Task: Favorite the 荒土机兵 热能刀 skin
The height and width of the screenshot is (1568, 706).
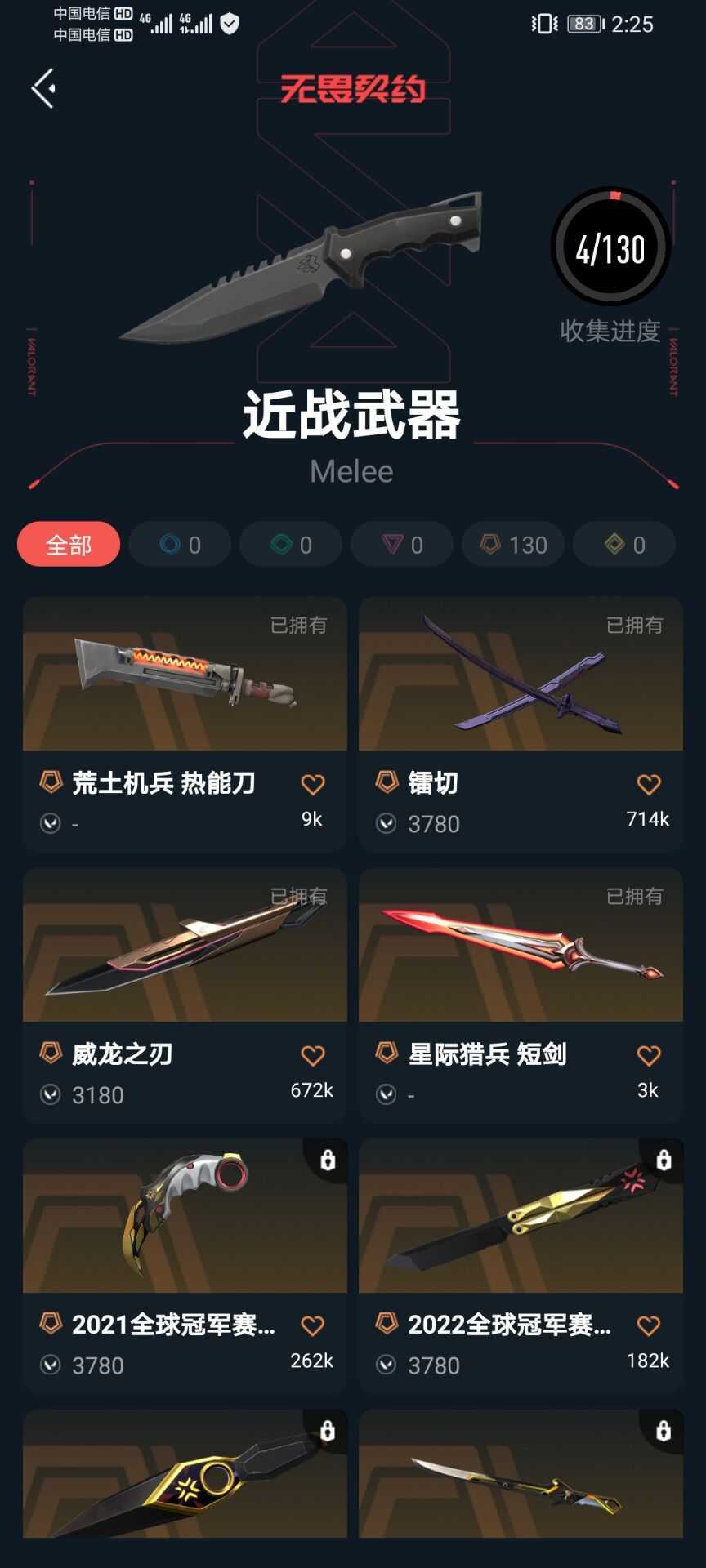Action: tap(313, 782)
